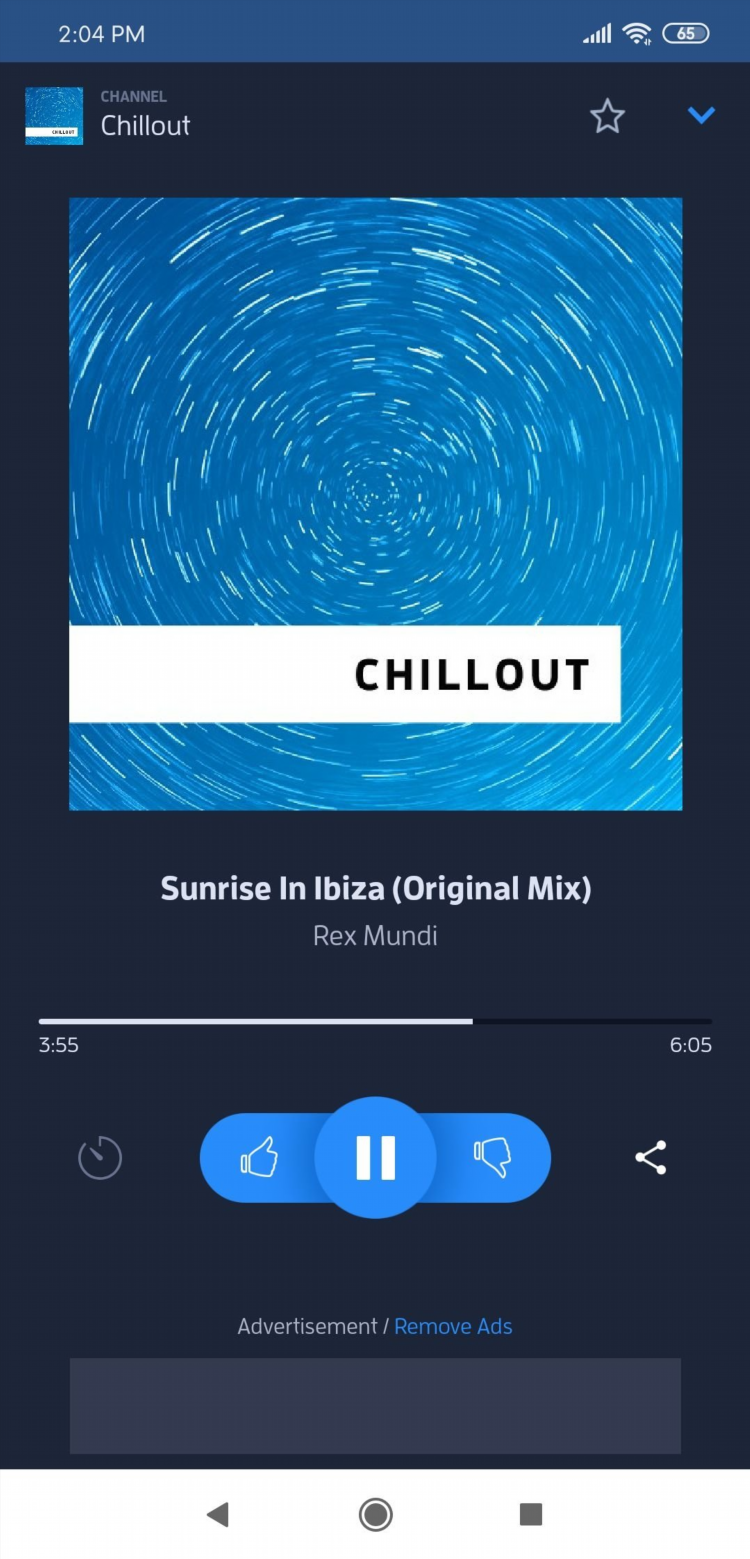Pause Sunrise In Ibiza playback
Viewport: 750px width, 1559px height.
pyautogui.click(x=375, y=1157)
